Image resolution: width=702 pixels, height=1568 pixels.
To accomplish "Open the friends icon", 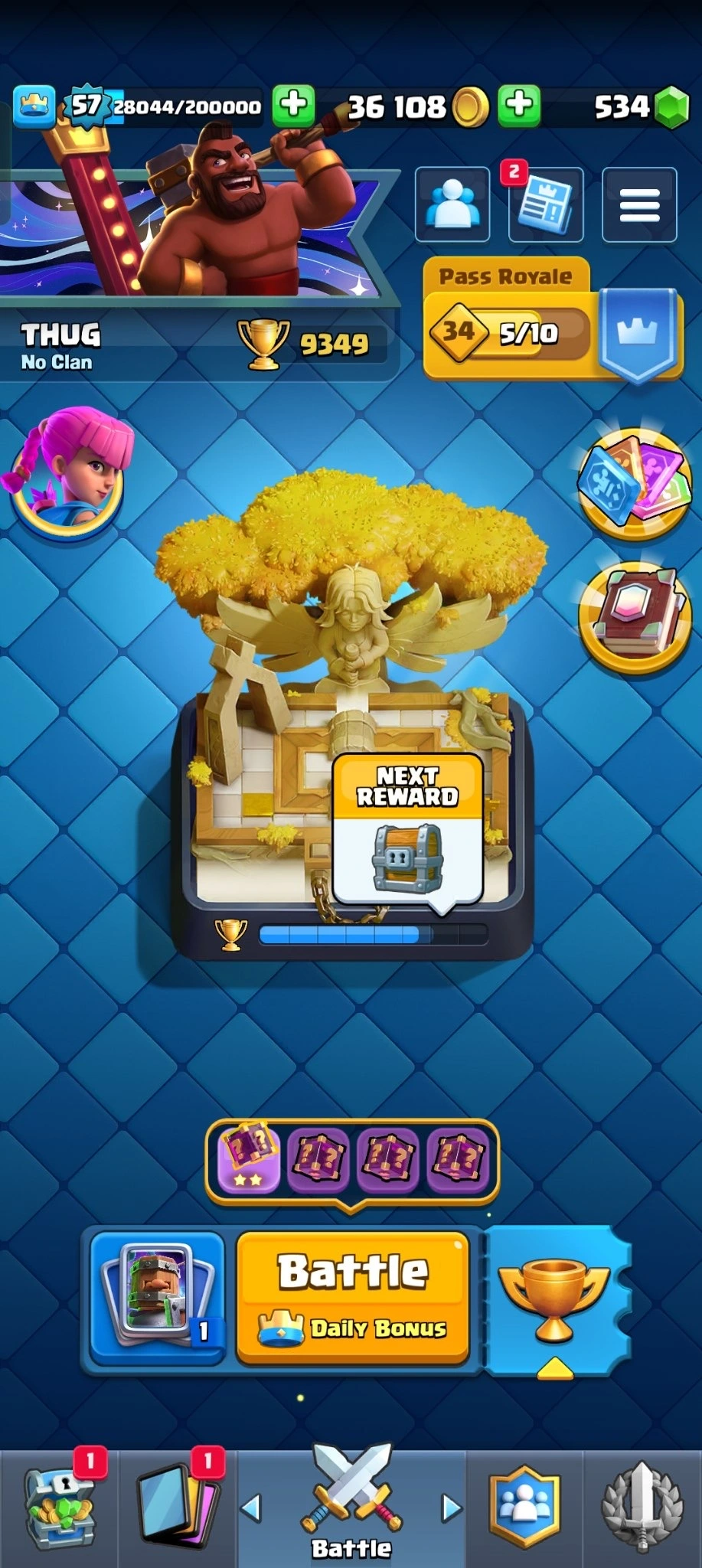I will (452, 204).
